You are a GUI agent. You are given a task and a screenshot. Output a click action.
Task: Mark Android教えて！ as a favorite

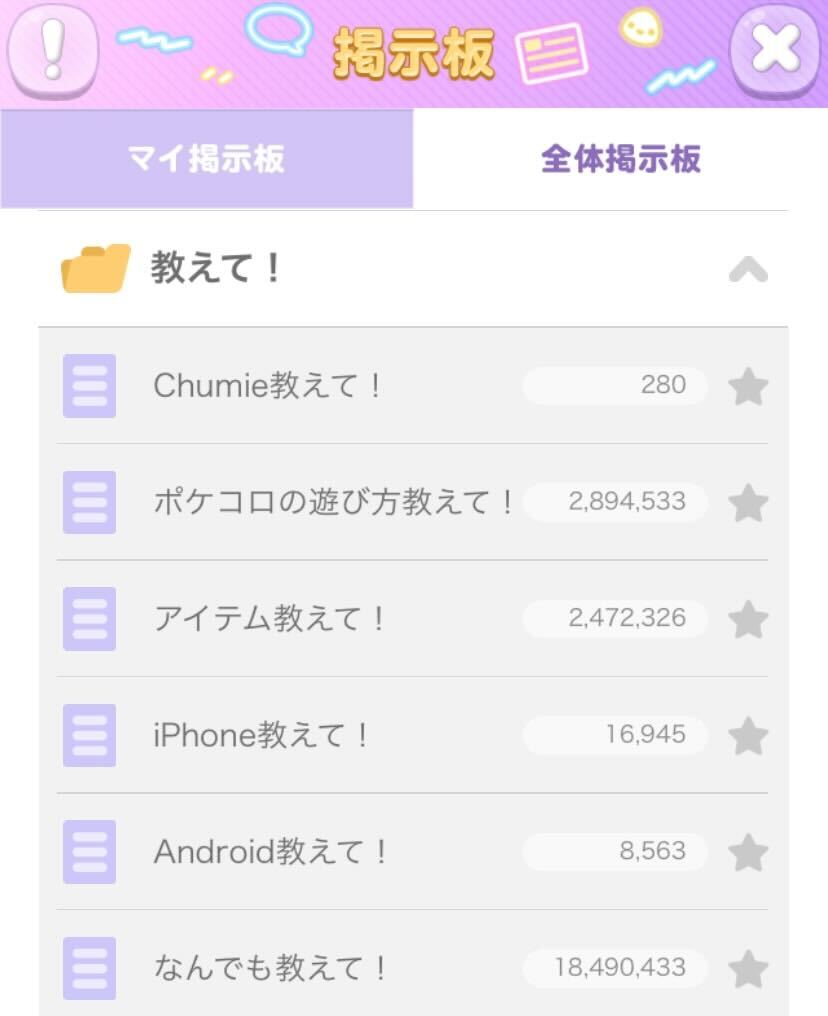click(748, 853)
